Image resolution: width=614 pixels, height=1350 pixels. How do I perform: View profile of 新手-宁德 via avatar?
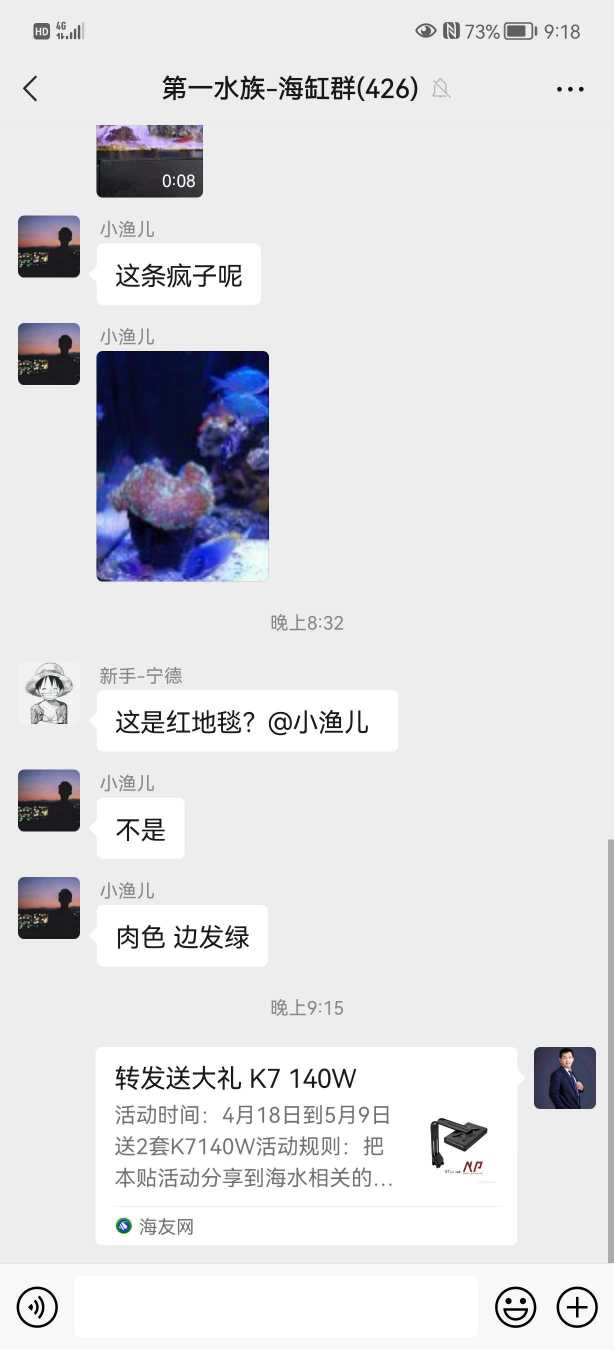point(49,693)
